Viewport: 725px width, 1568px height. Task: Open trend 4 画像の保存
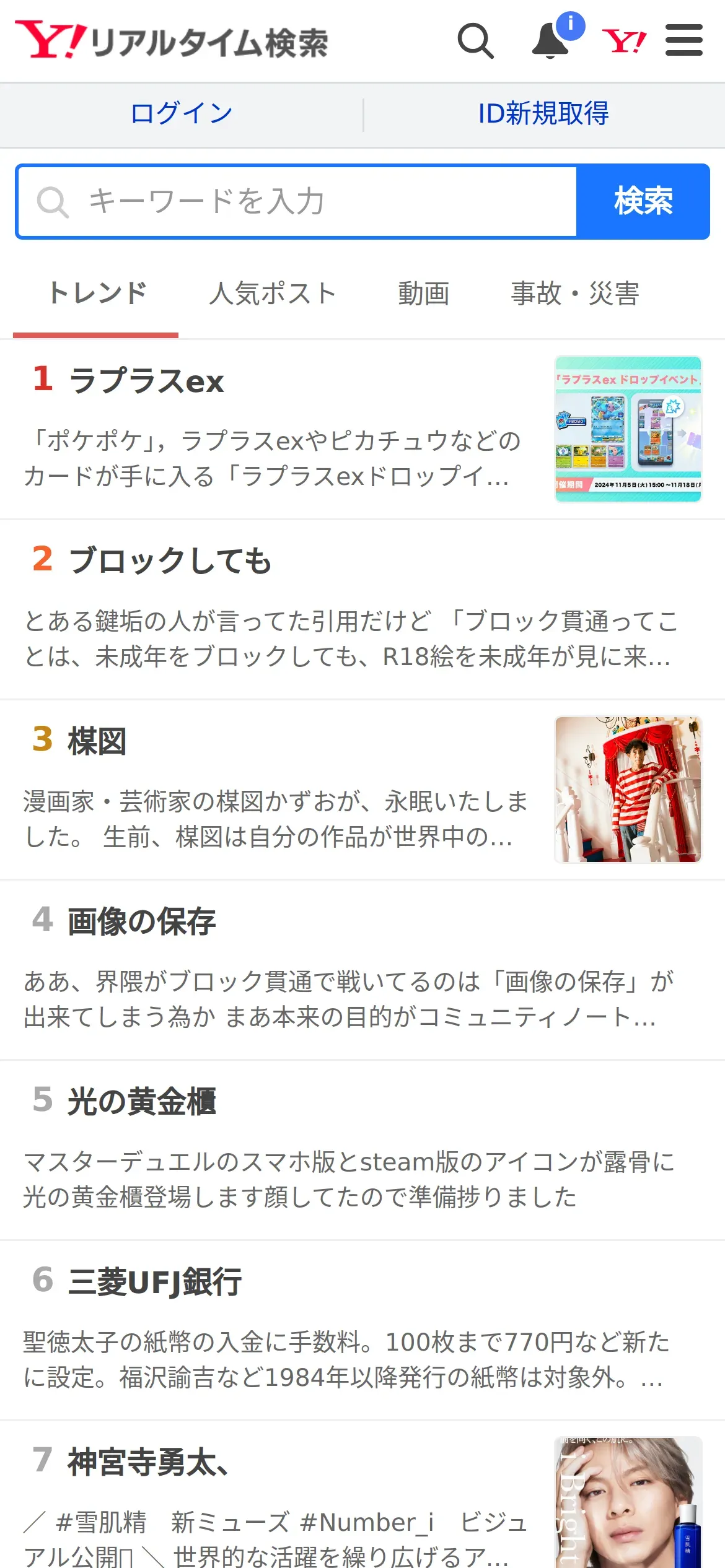[141, 921]
